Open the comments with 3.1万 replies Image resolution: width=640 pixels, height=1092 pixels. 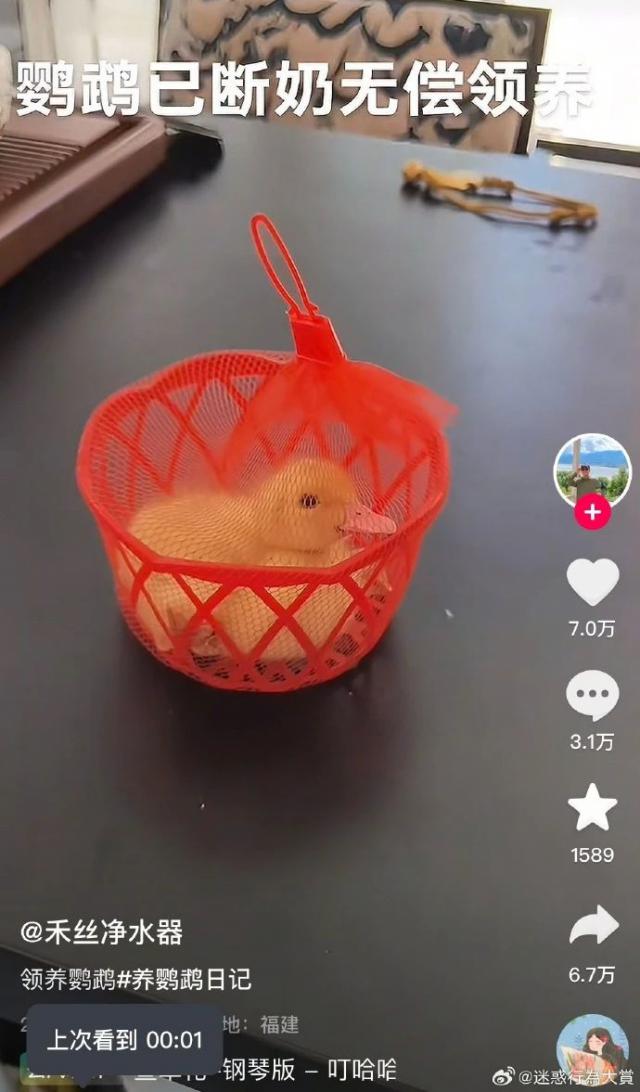(x=593, y=695)
